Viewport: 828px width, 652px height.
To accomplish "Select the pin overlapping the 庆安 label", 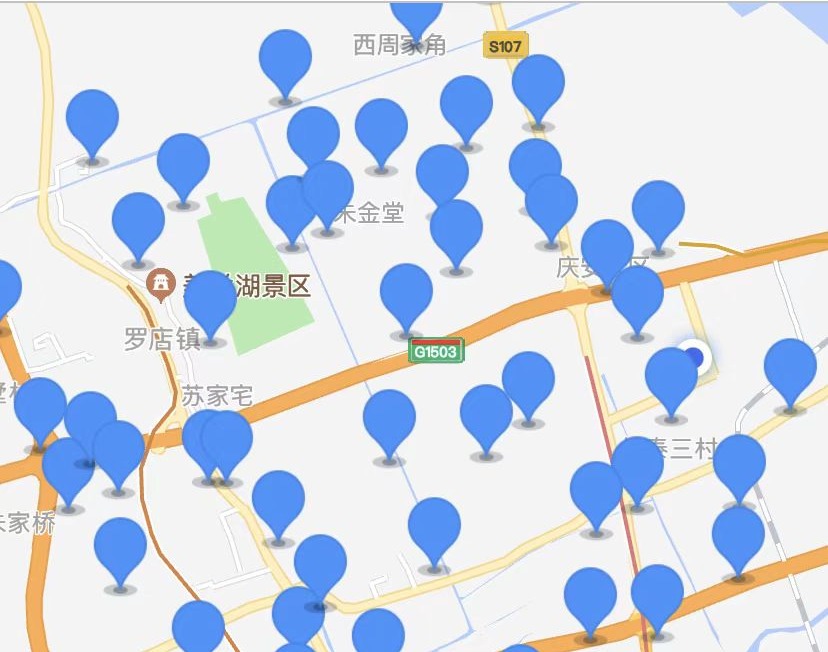I will tap(607, 249).
